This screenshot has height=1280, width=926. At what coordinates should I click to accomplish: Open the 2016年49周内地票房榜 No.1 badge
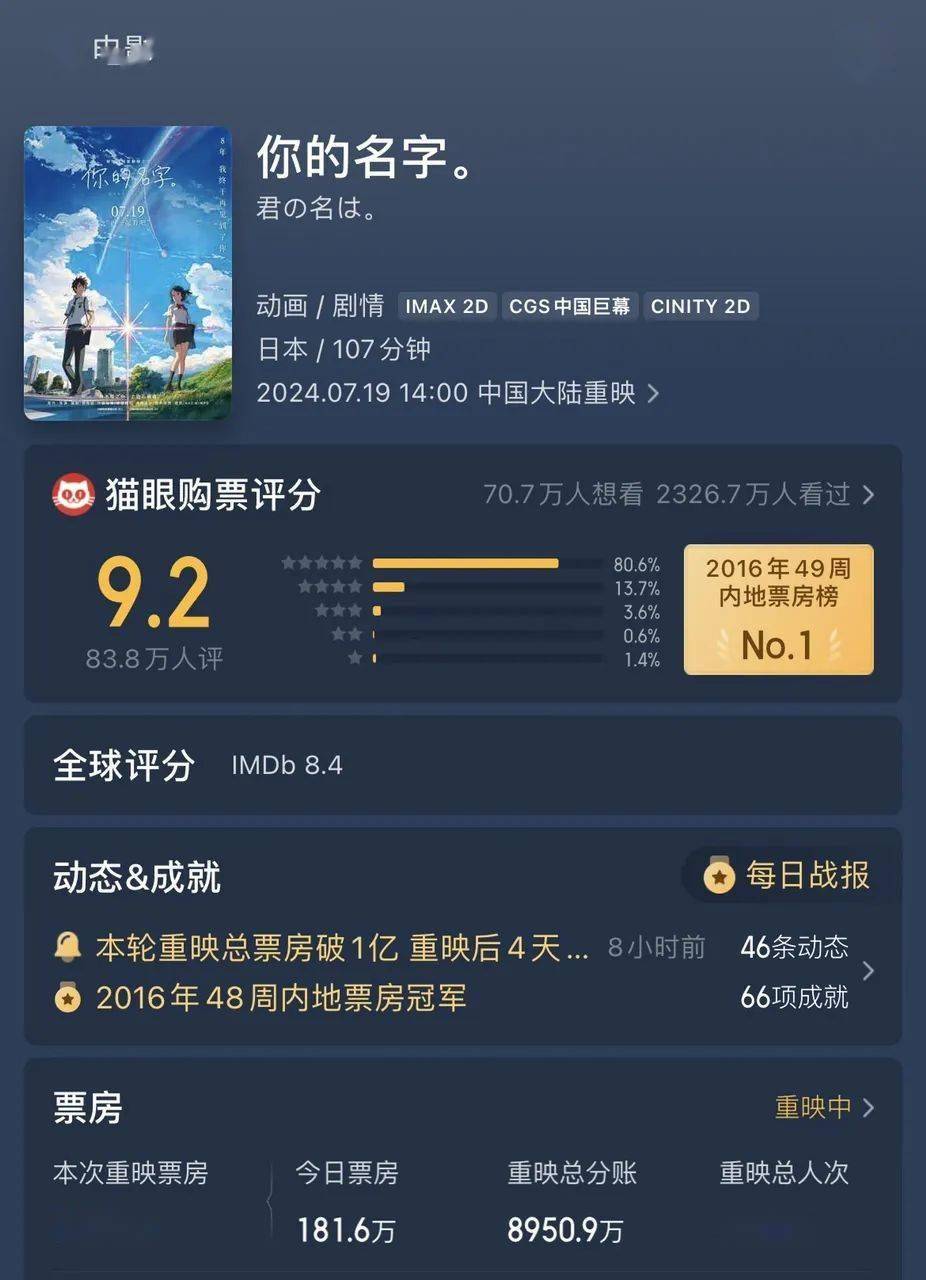coord(778,609)
